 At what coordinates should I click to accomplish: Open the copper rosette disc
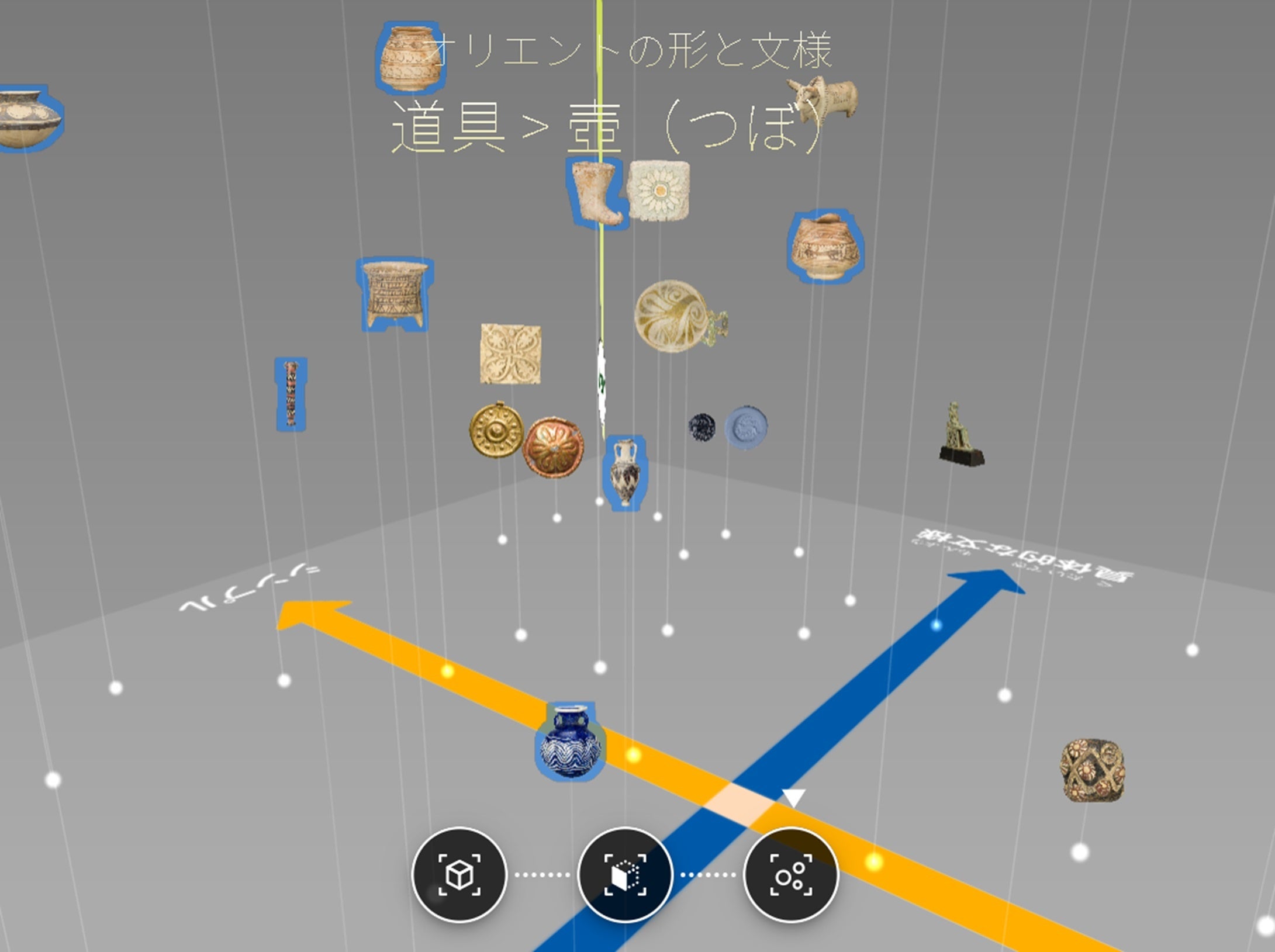[x=552, y=447]
